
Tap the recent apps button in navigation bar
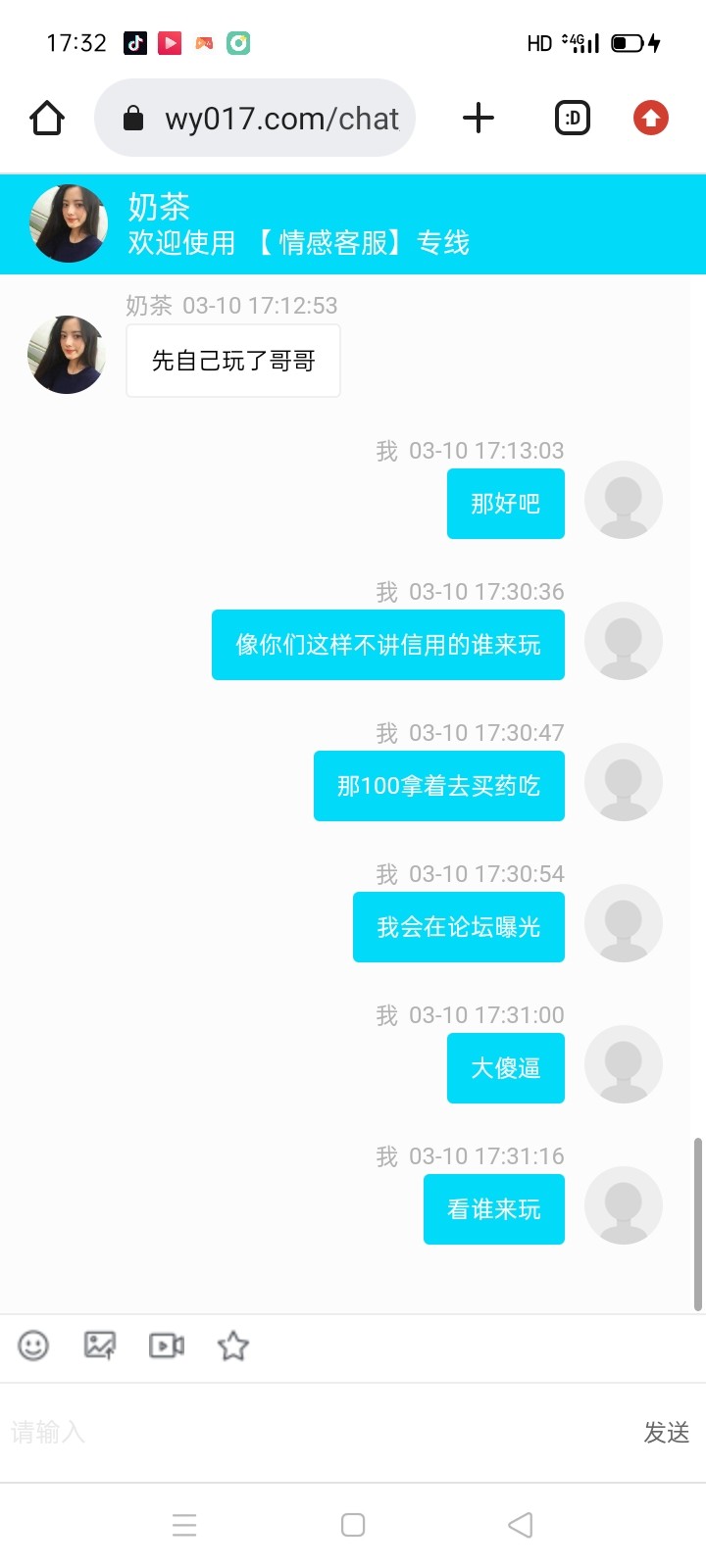pyautogui.click(x=184, y=1525)
